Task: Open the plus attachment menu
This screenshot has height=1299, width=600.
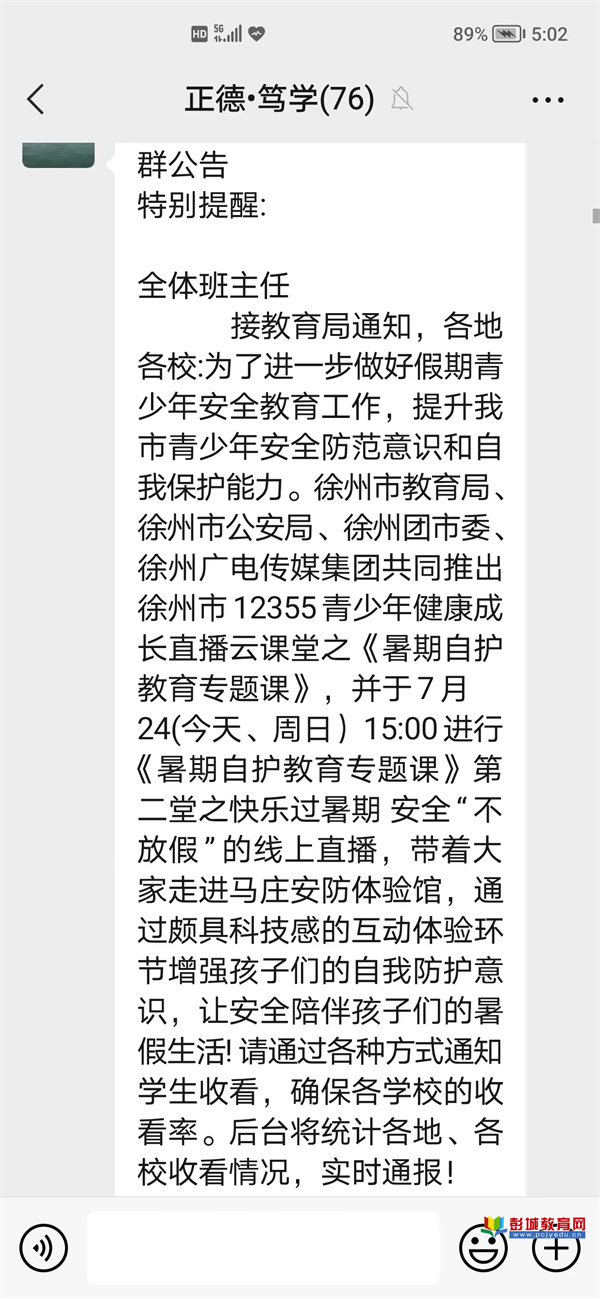Action: 556,1248
